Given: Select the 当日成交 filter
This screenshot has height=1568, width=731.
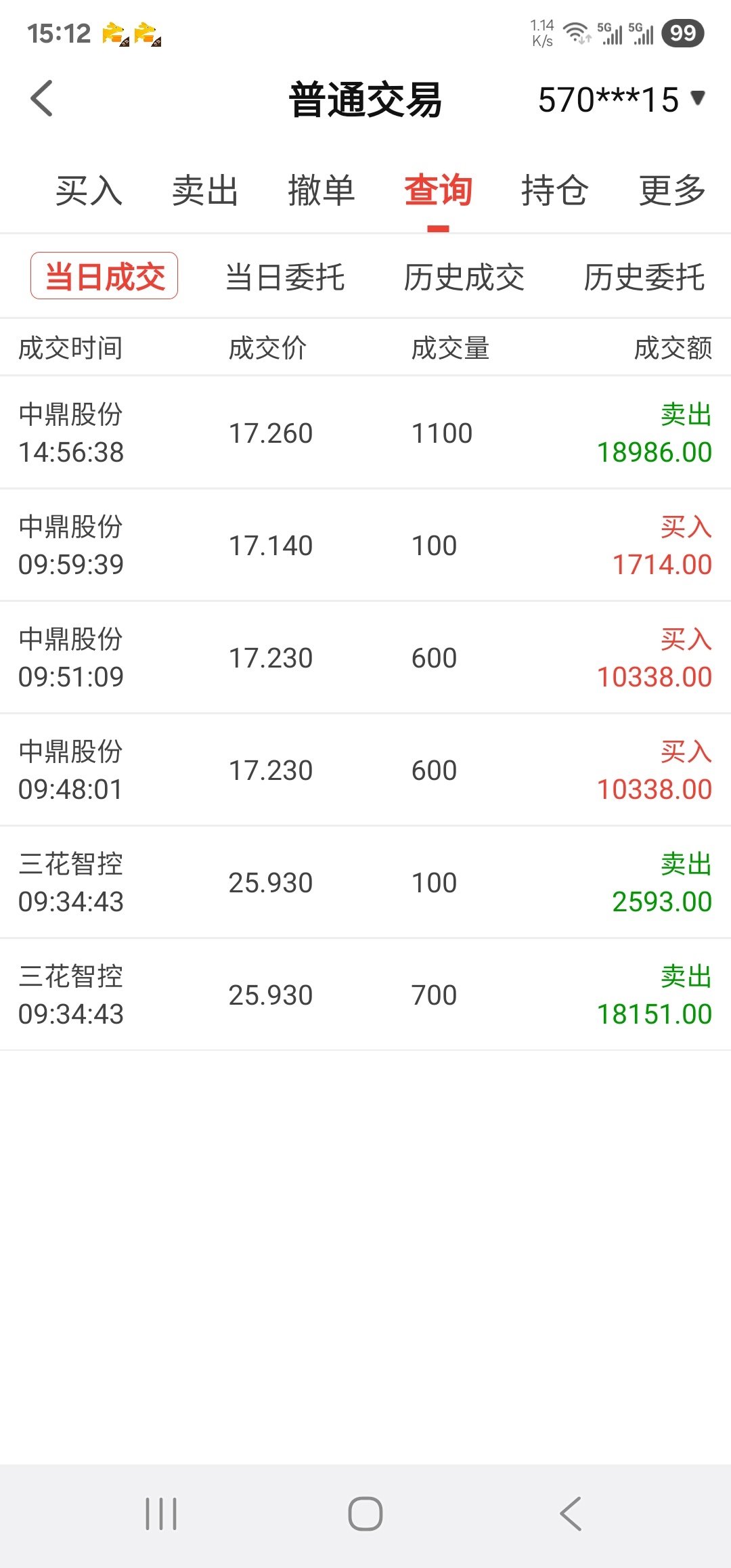Looking at the screenshot, I should point(104,276).
